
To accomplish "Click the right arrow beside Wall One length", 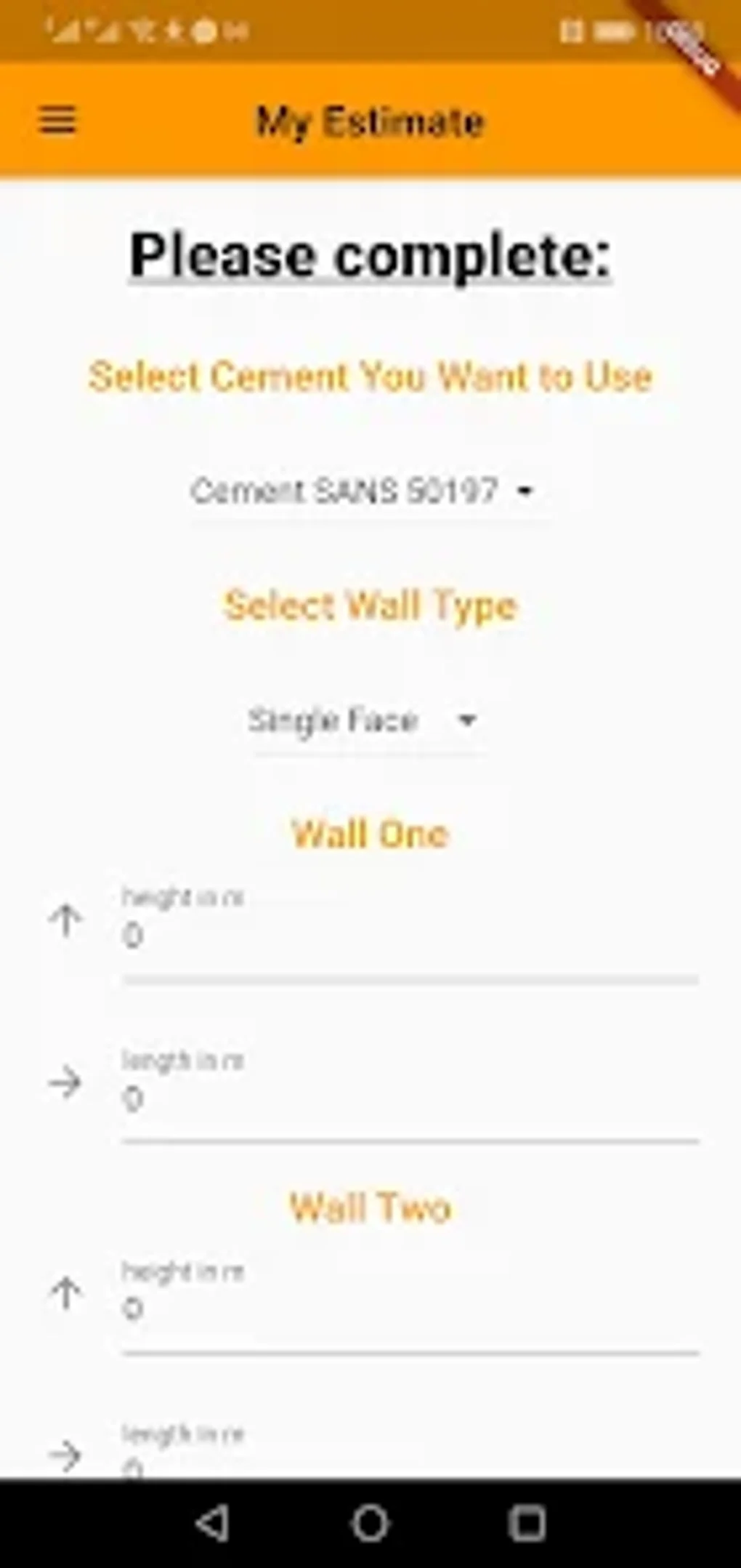I will click(66, 1084).
